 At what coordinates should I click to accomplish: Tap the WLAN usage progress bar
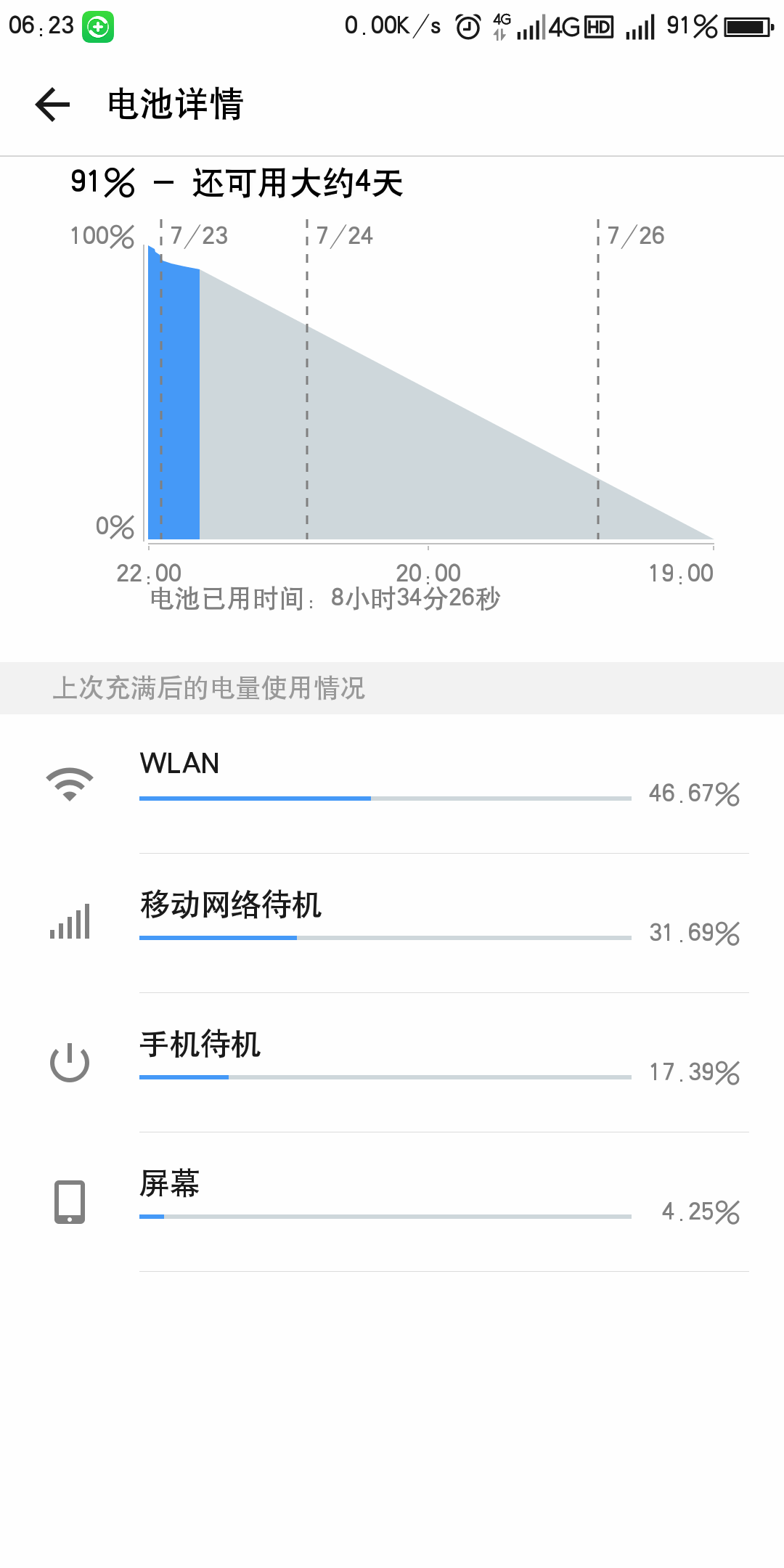[x=385, y=797]
